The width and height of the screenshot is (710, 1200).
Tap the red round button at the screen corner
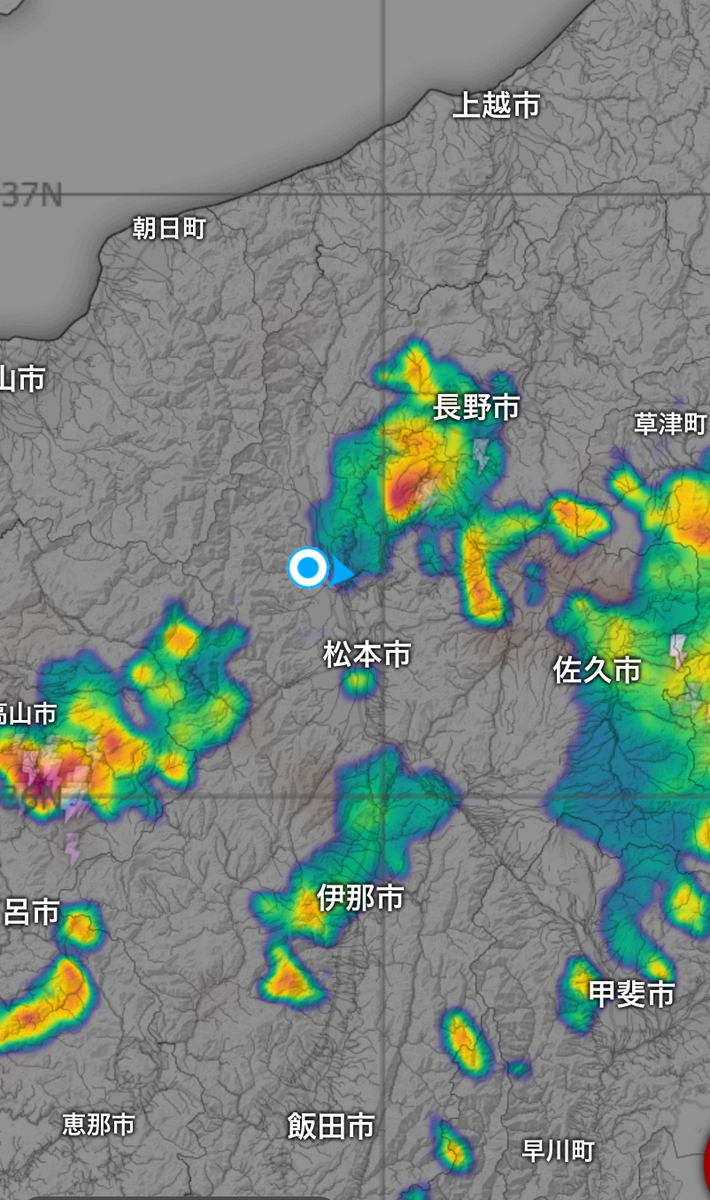click(706, 1163)
